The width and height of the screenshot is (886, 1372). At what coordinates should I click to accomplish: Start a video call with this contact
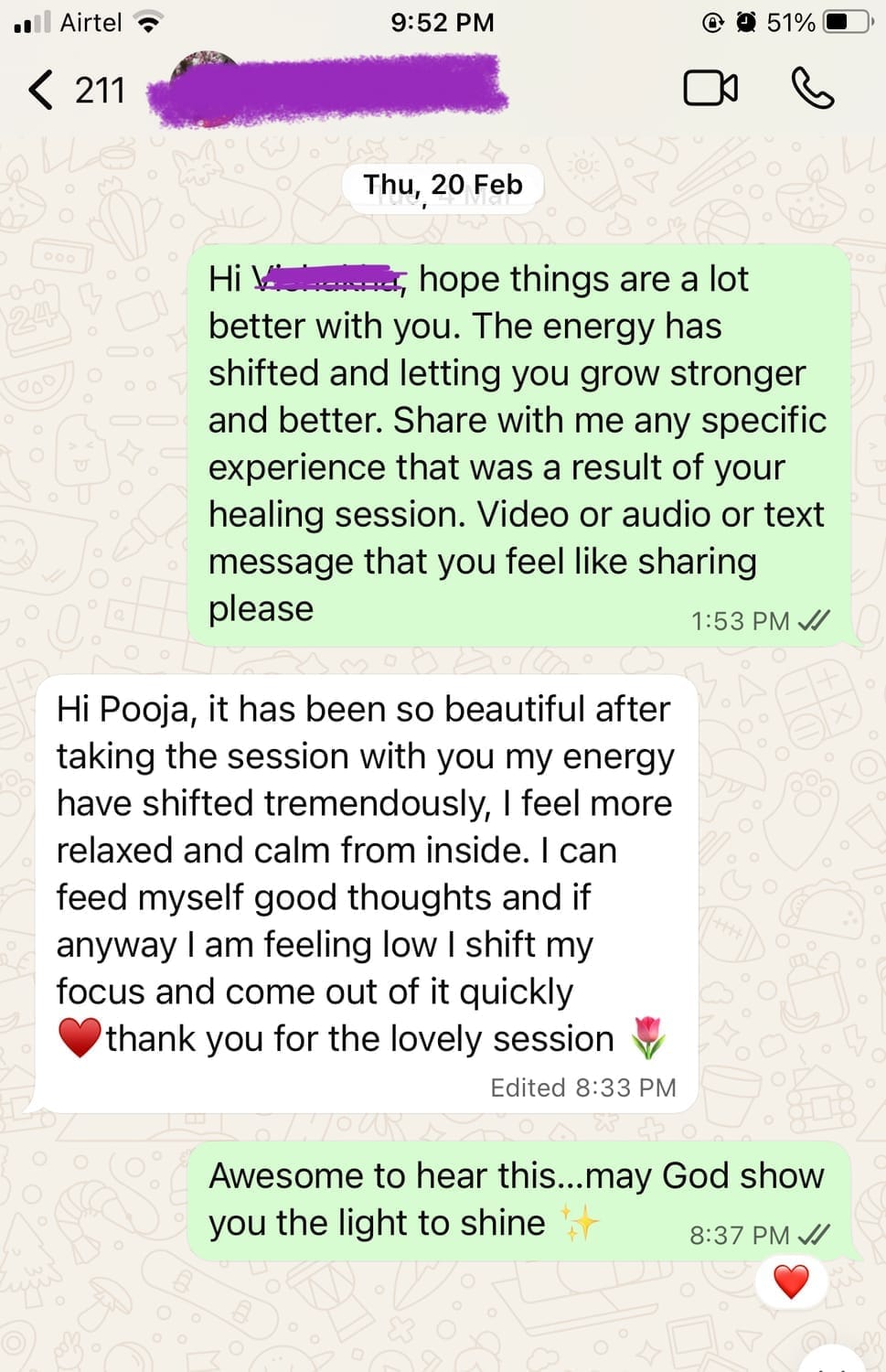(x=710, y=90)
